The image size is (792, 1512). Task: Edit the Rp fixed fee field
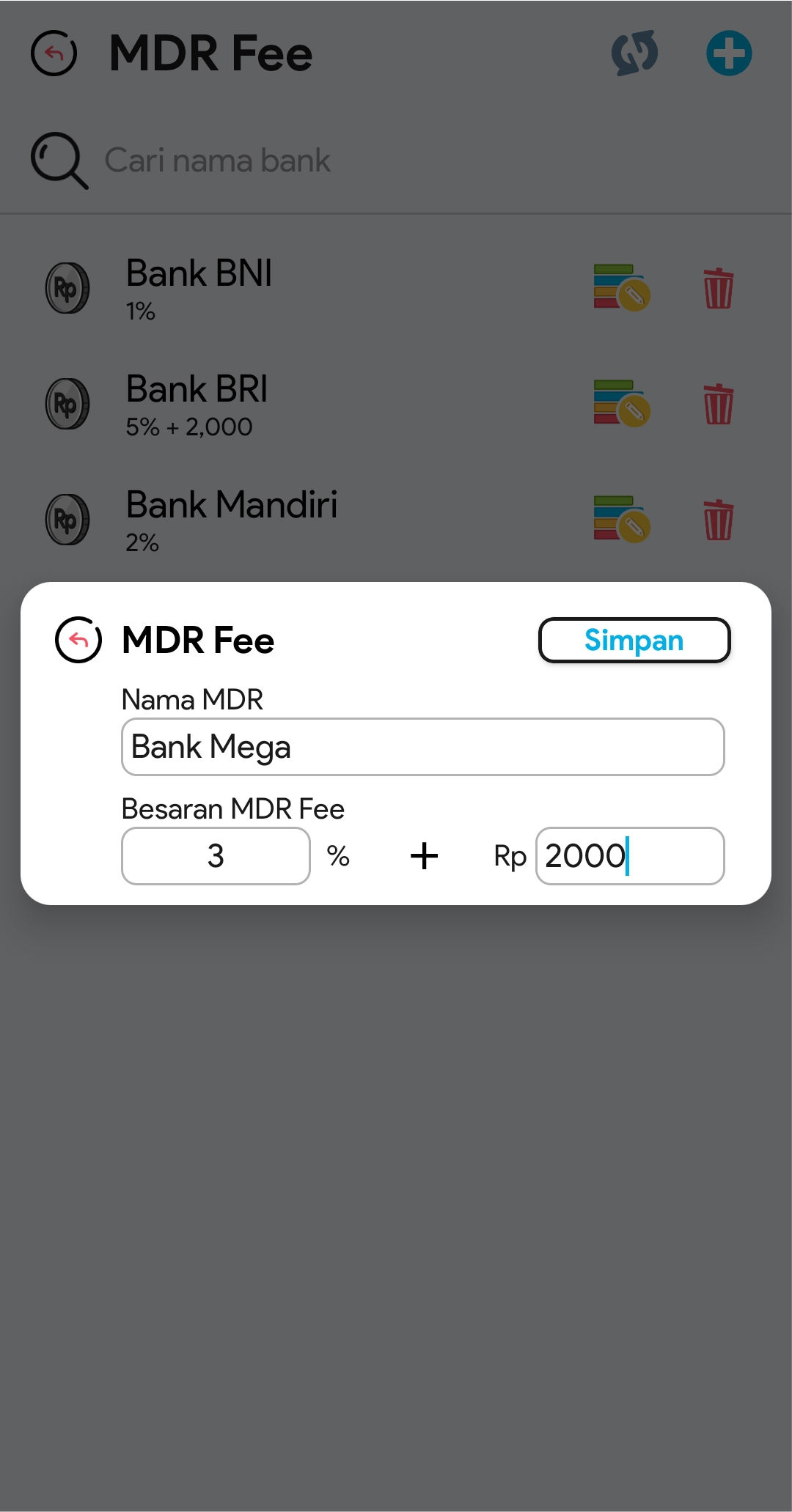point(629,856)
